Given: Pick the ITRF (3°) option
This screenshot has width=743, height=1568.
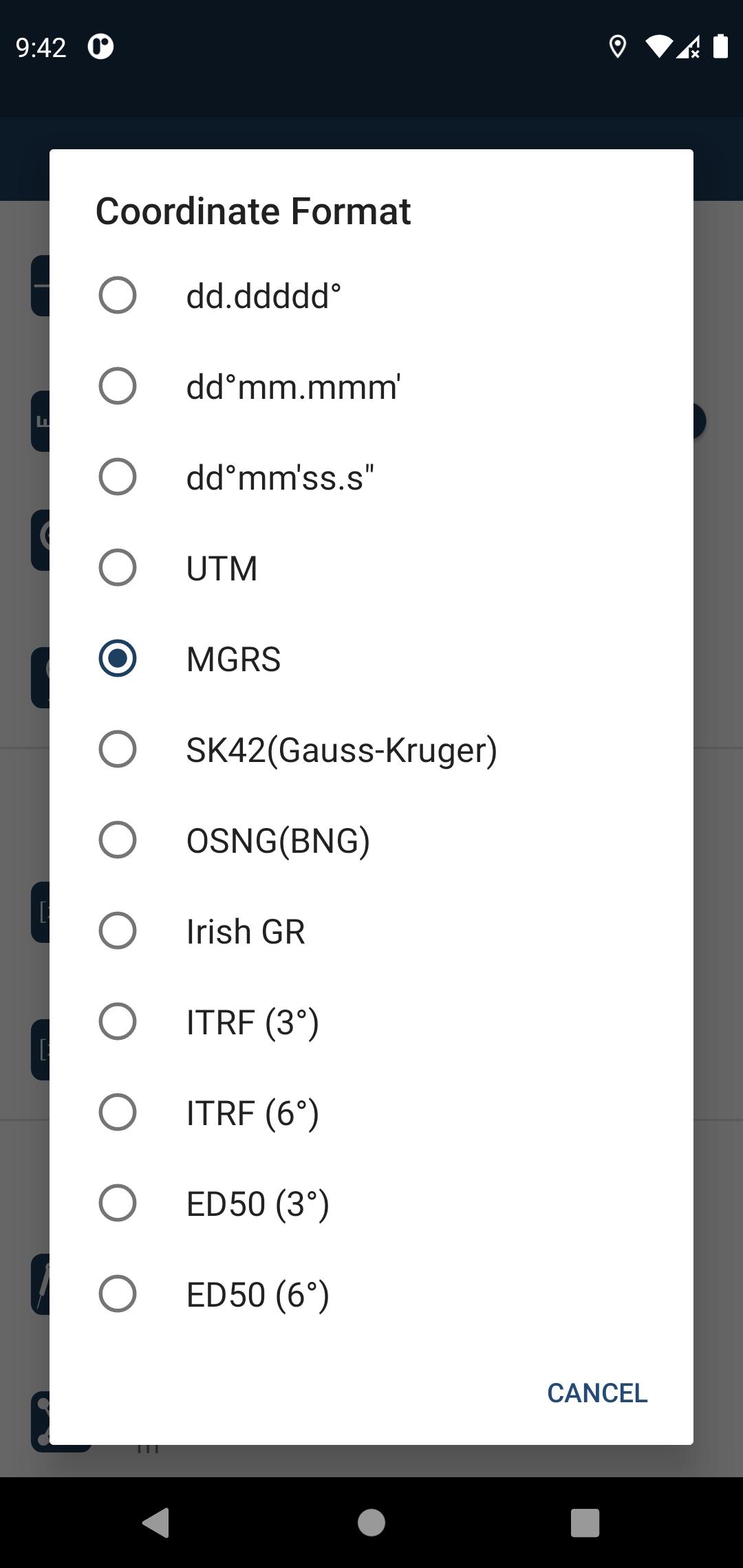Looking at the screenshot, I should (371, 1021).
